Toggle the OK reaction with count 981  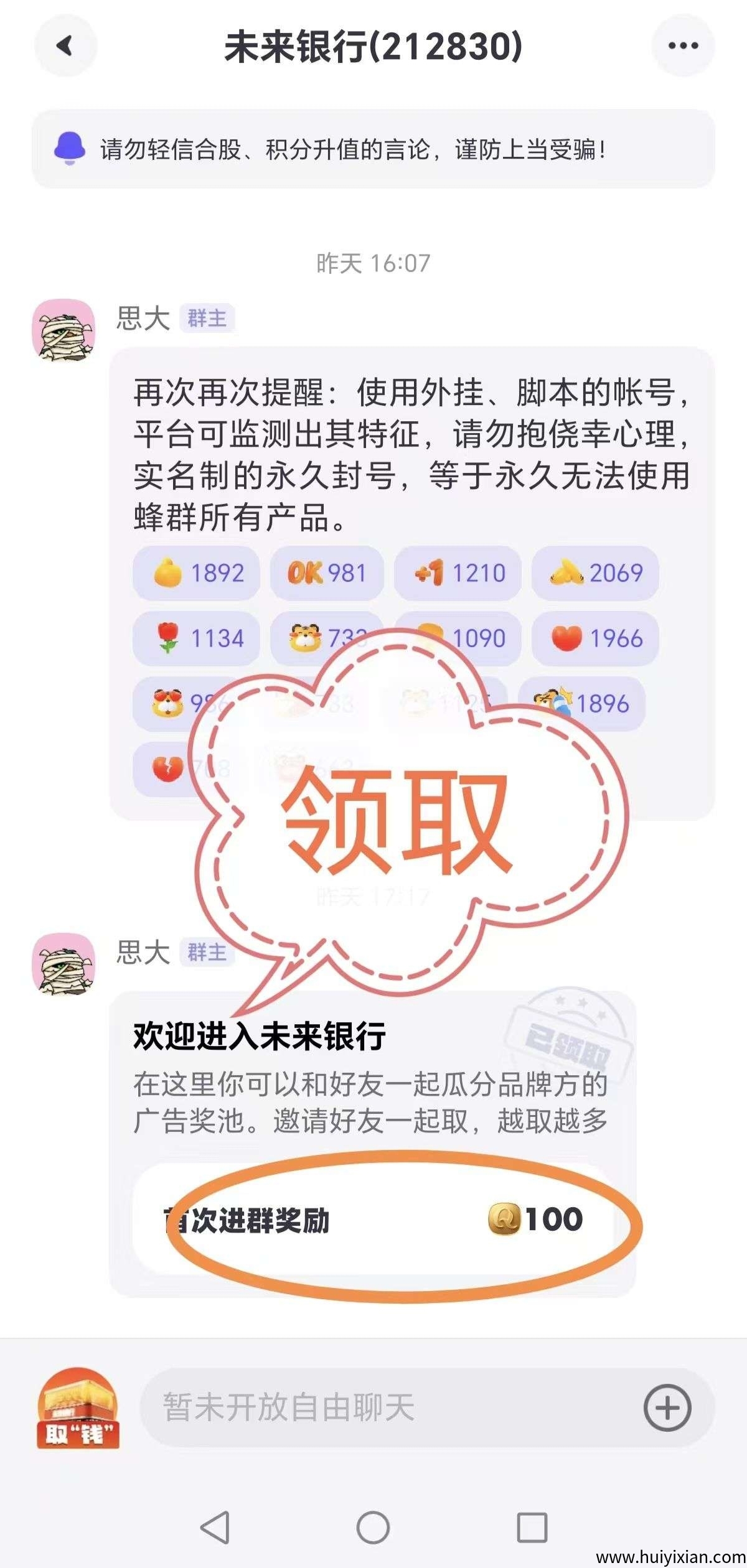tap(326, 574)
